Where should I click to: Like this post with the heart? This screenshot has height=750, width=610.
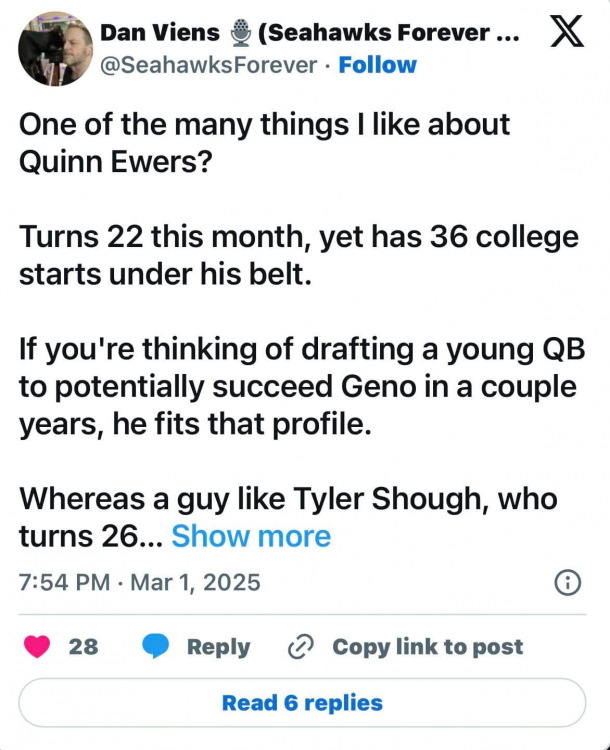pos(37,647)
